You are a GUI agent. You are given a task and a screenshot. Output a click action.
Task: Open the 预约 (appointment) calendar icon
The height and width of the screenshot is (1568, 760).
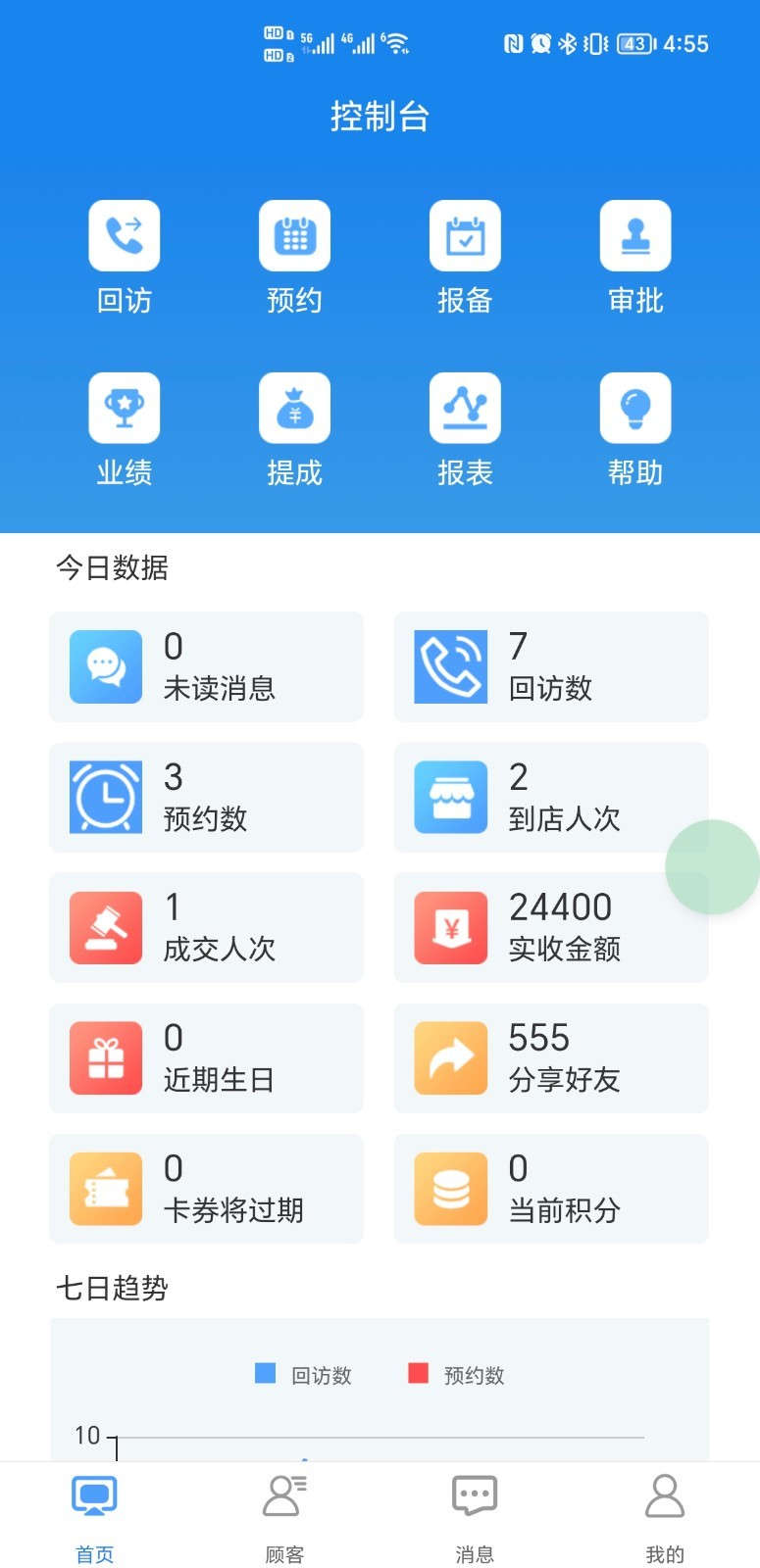[x=294, y=235]
